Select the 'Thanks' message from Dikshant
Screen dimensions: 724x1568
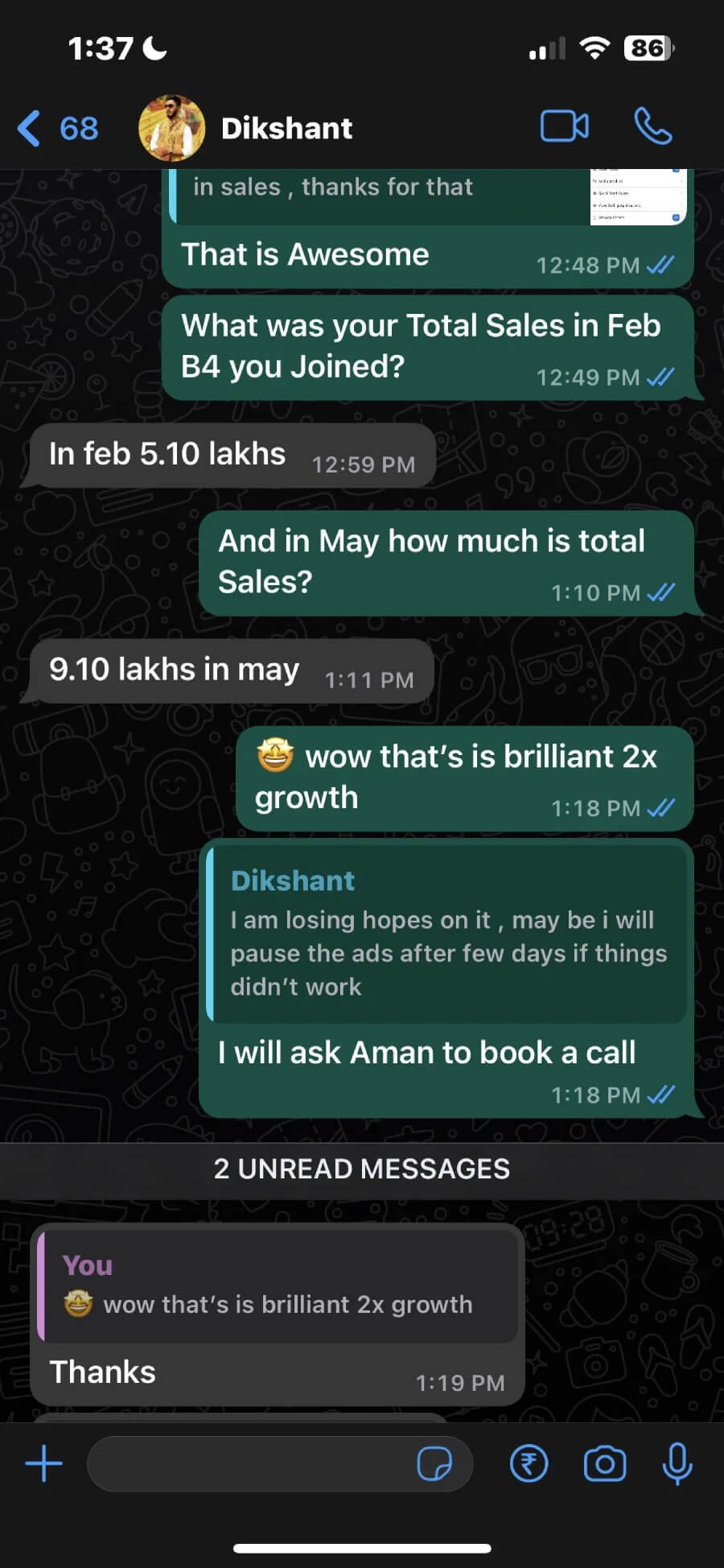pos(101,1372)
